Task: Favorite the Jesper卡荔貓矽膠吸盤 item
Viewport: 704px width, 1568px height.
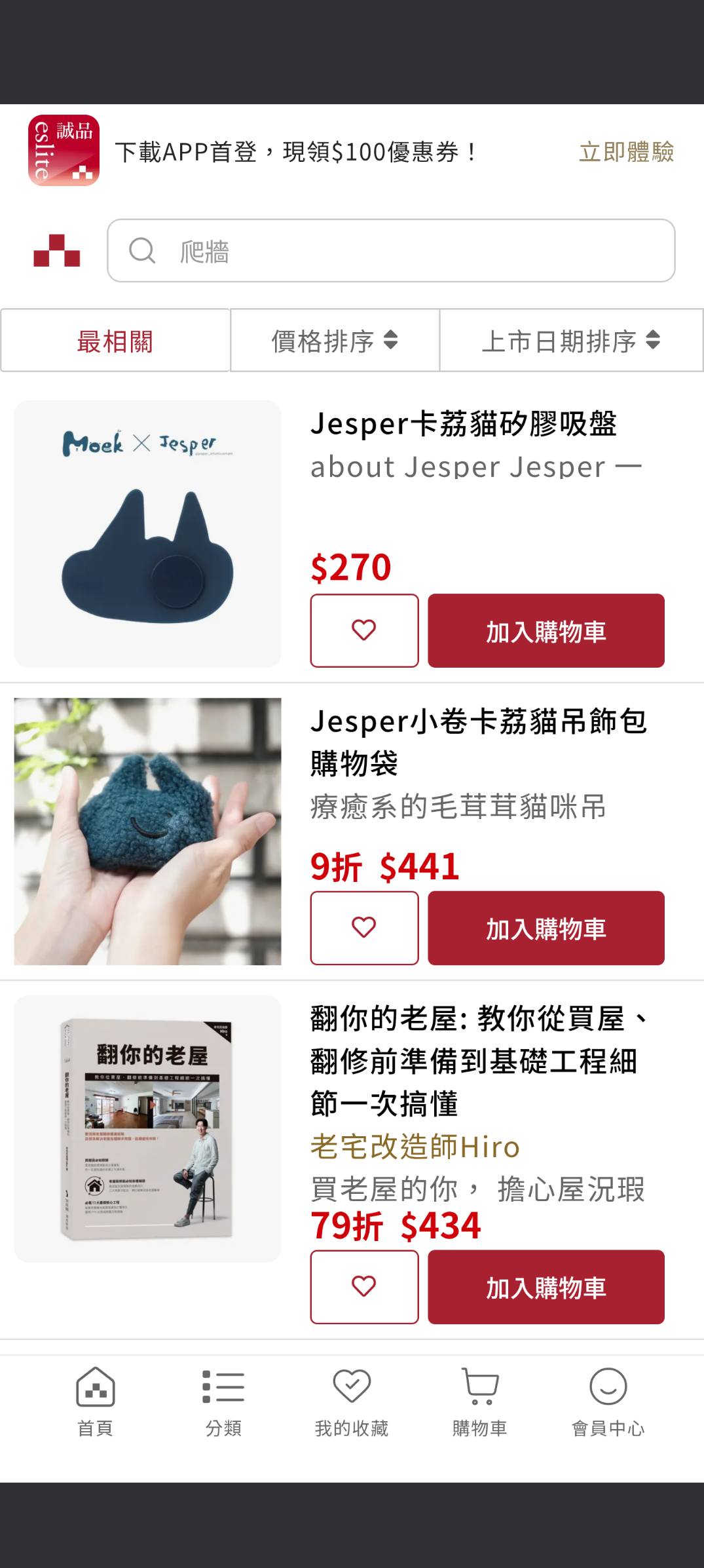Action: click(364, 630)
